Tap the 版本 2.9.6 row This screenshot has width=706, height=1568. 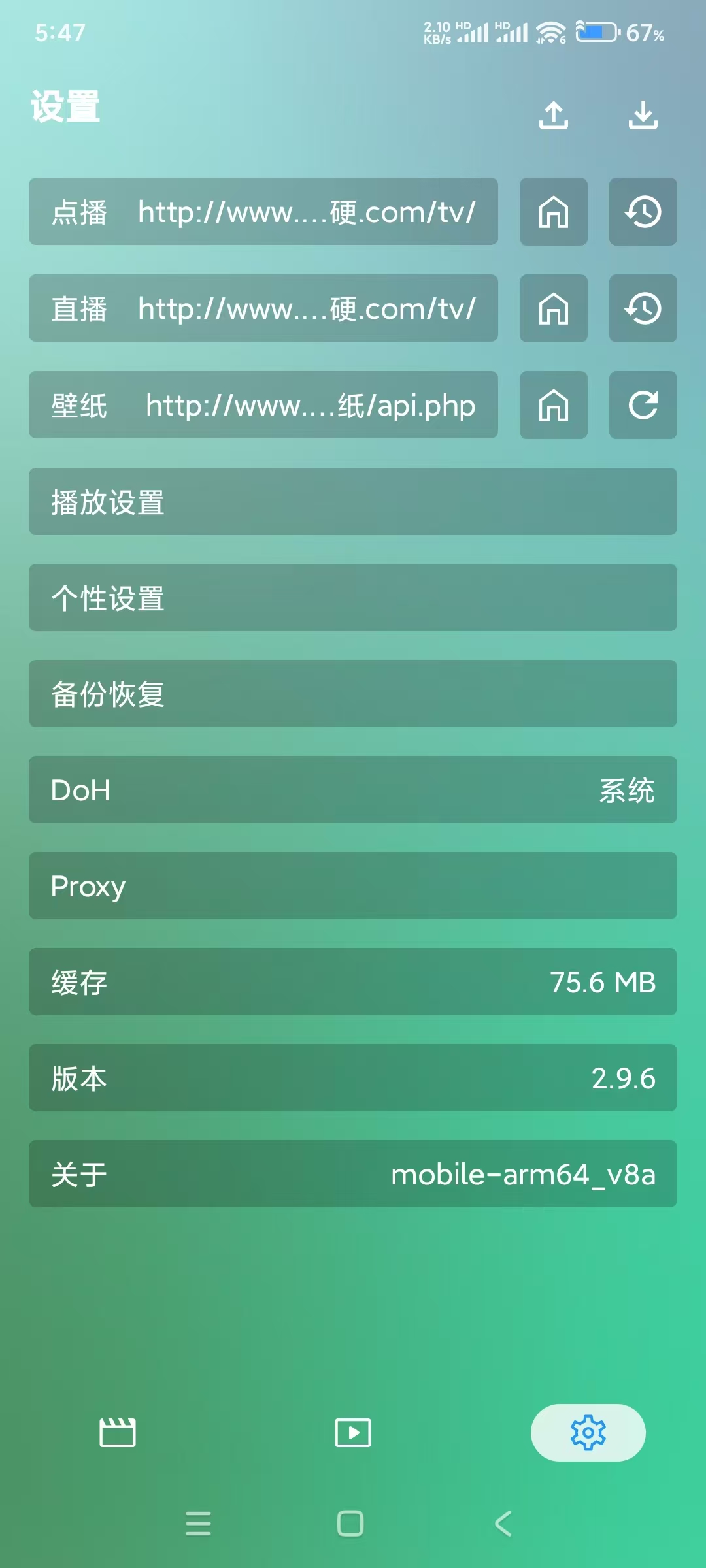tap(353, 1078)
